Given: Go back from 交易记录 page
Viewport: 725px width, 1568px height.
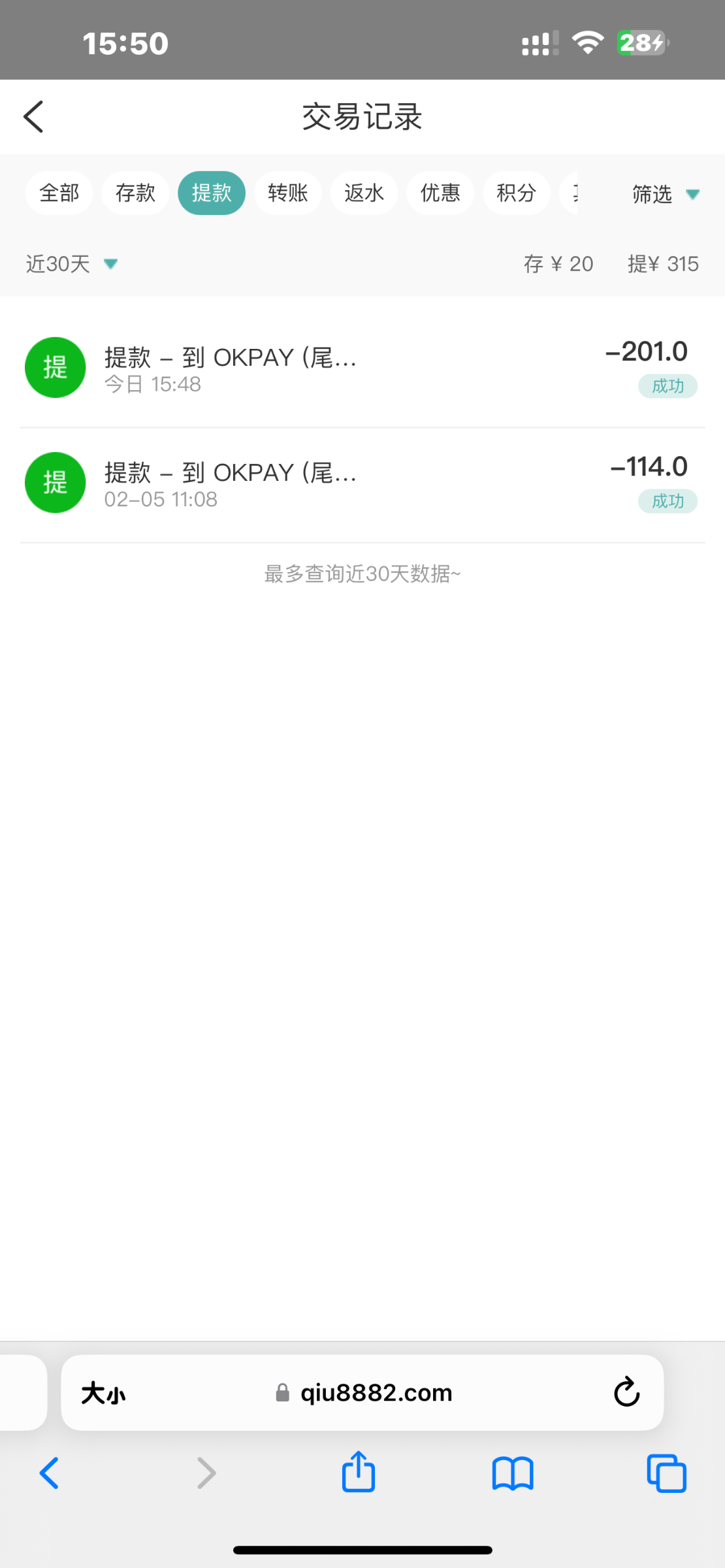Looking at the screenshot, I should pyautogui.click(x=34, y=117).
